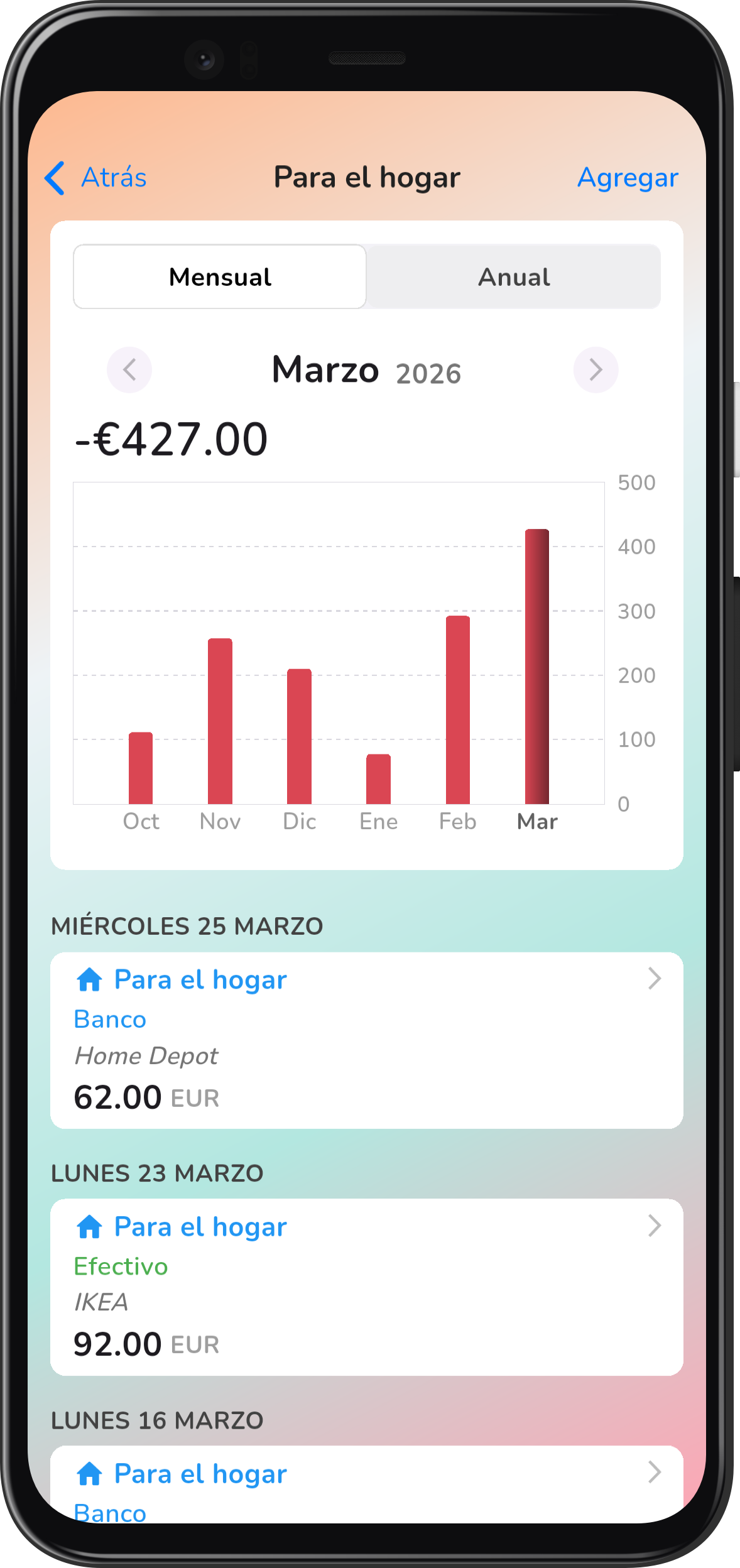Open the previous month with the left arrow
Image resolution: width=740 pixels, height=1568 pixels.
pyautogui.click(x=129, y=370)
